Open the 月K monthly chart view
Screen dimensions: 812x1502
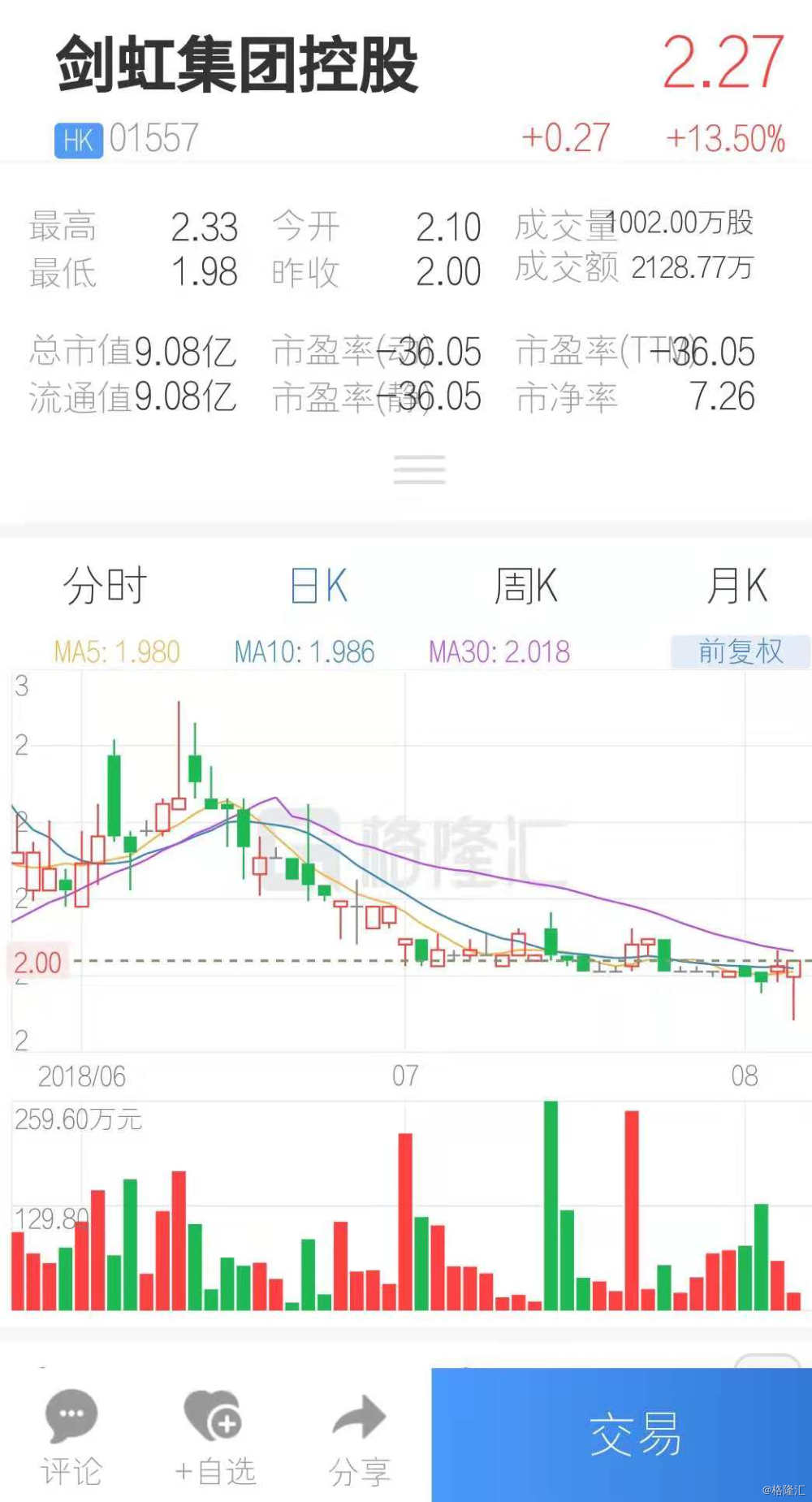[736, 584]
